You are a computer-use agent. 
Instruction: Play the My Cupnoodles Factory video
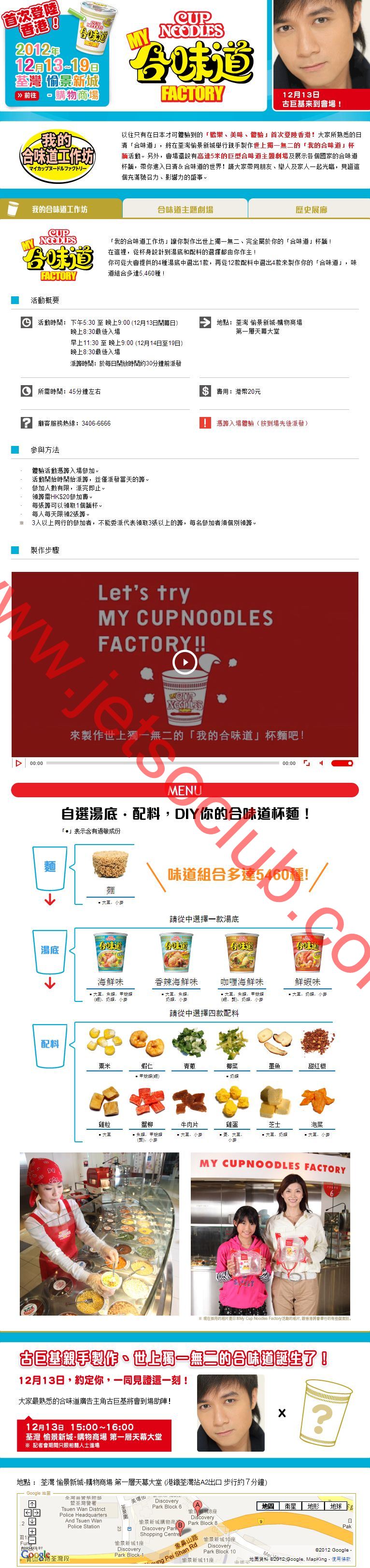click(185, 662)
